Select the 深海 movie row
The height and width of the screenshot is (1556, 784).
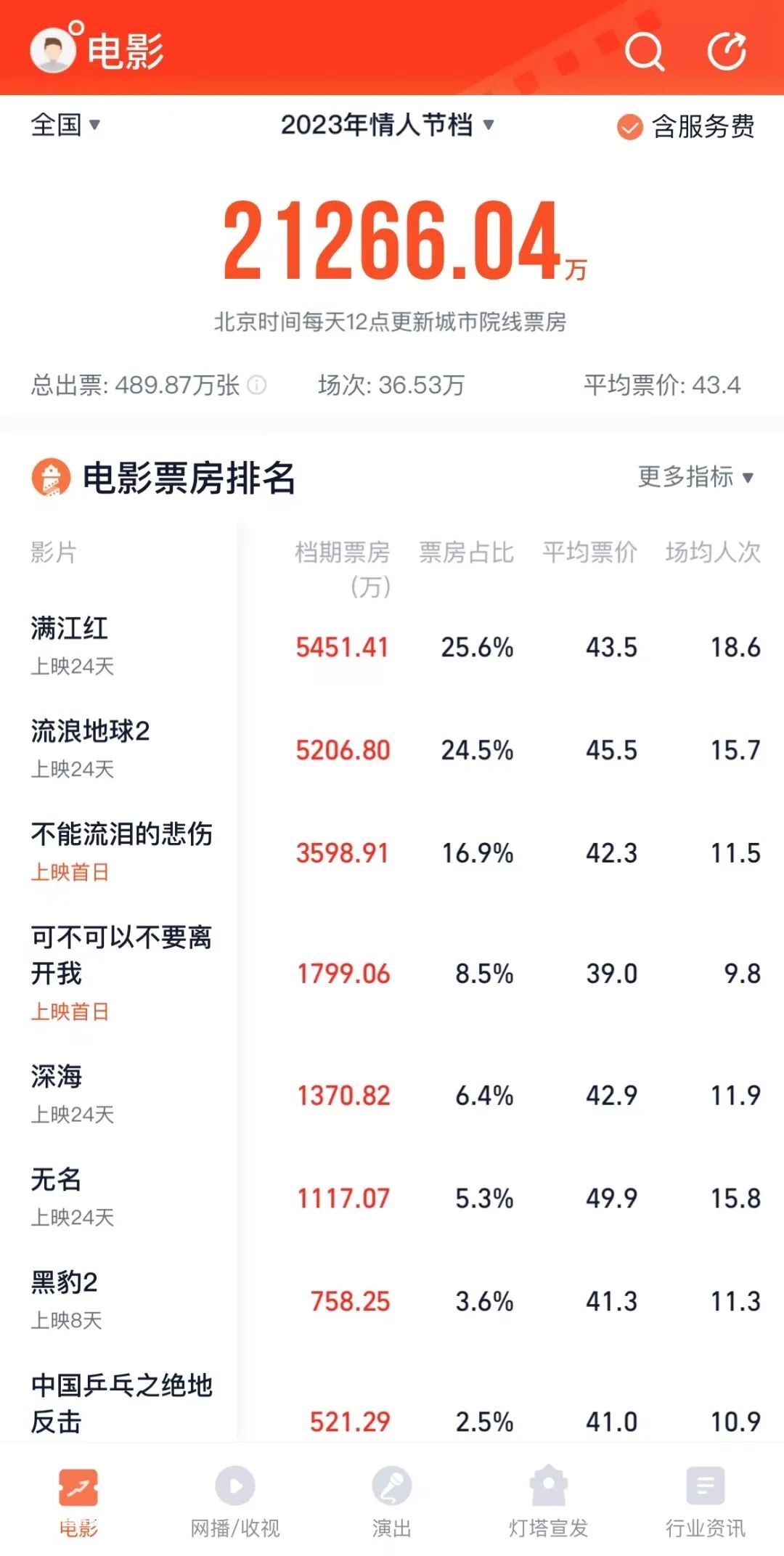(x=392, y=1095)
